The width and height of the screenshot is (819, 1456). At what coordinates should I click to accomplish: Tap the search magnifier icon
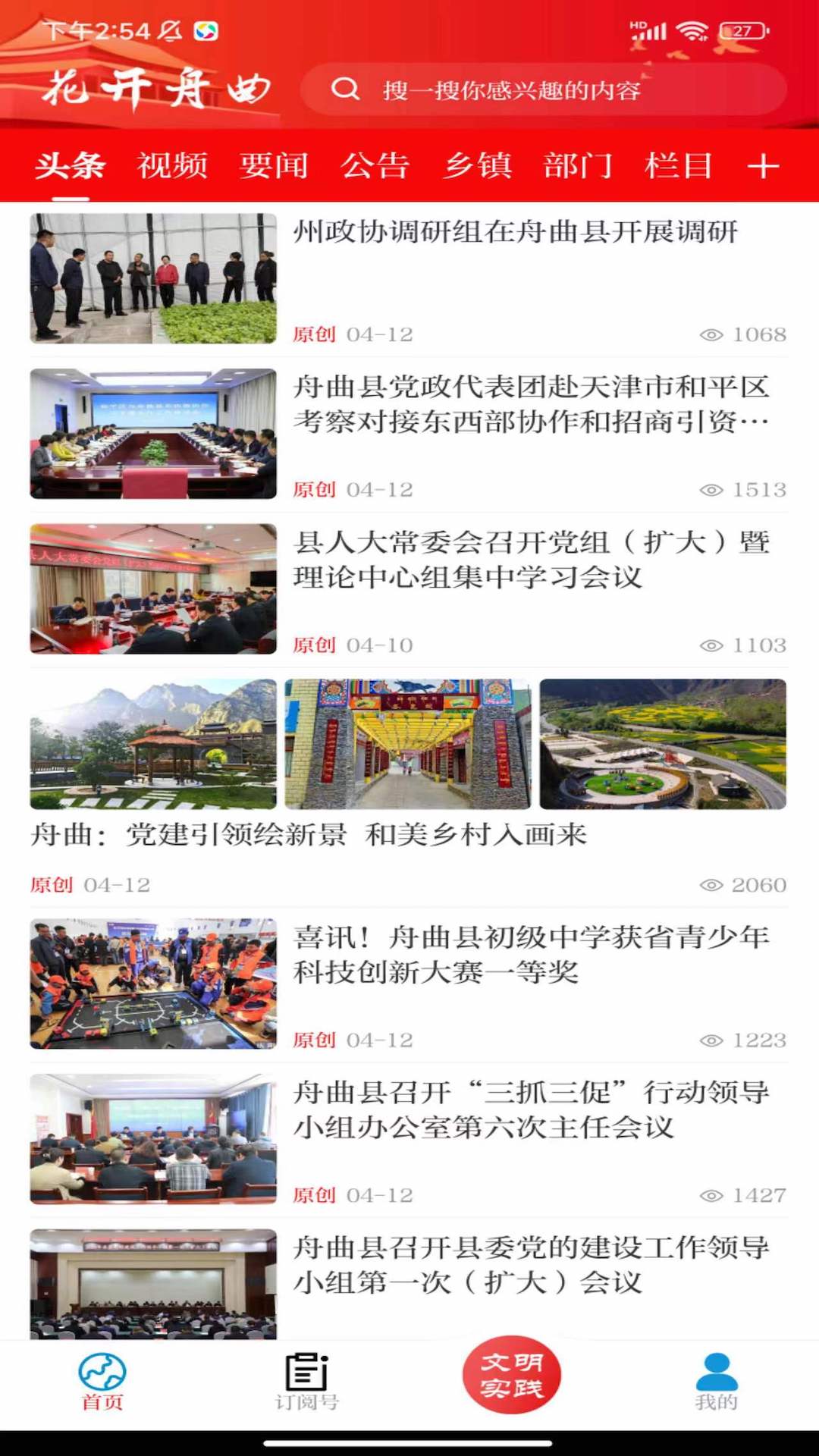pyautogui.click(x=346, y=90)
